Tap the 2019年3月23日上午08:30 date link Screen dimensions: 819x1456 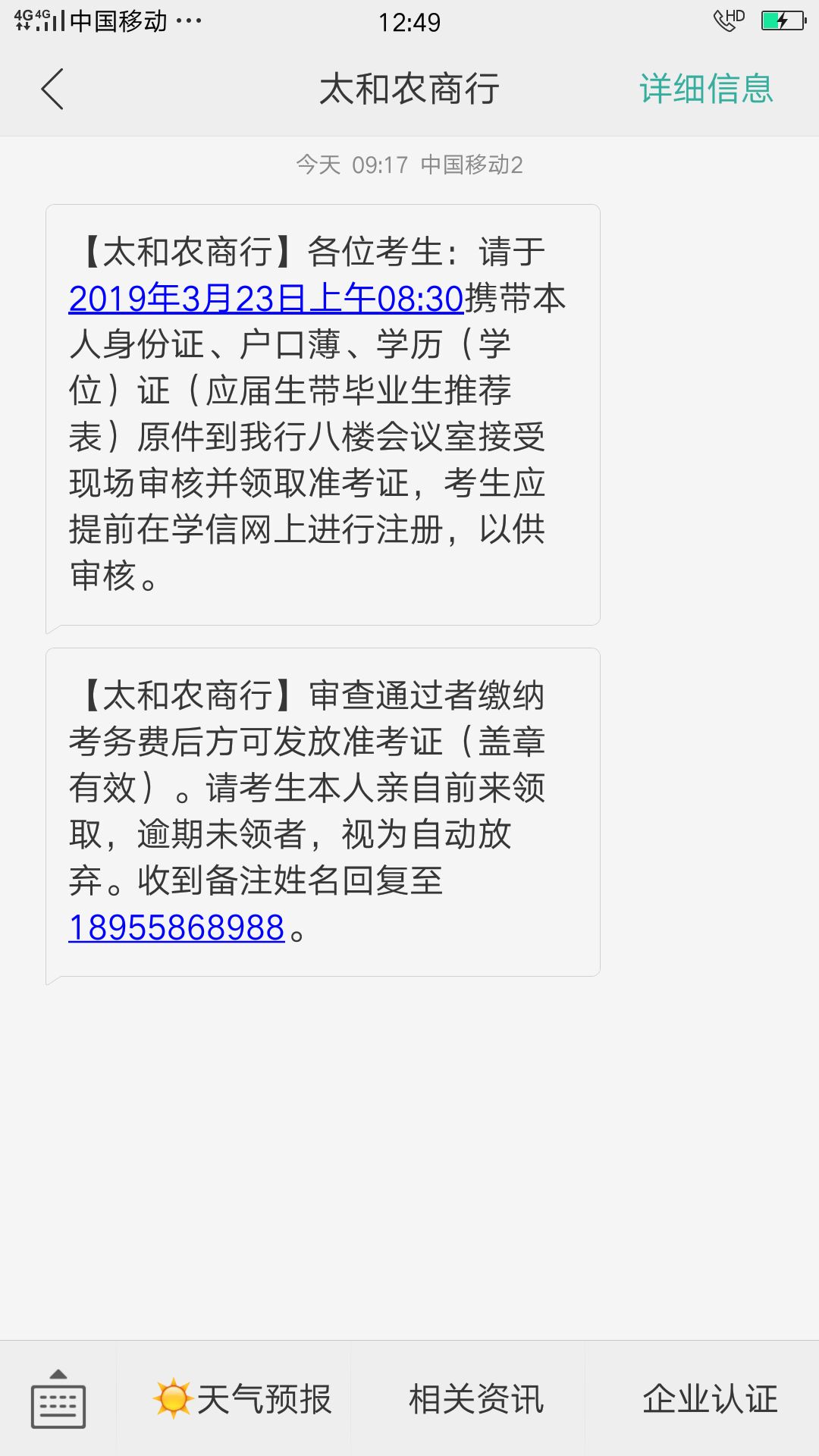[265, 299]
